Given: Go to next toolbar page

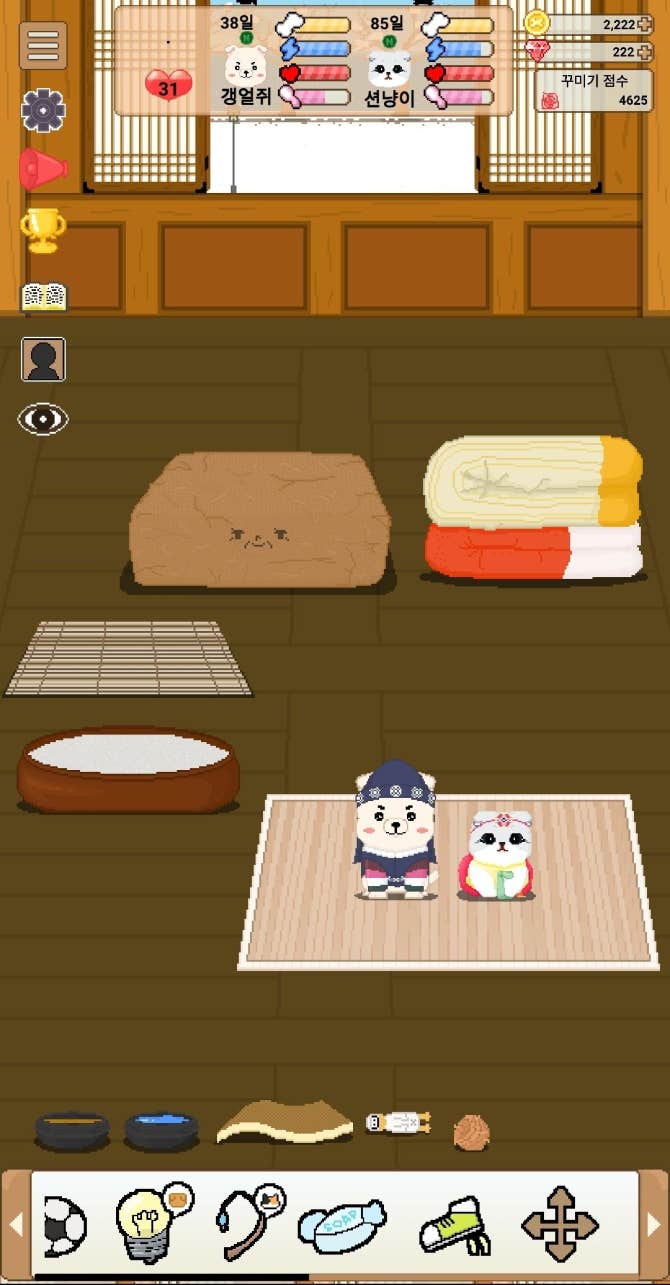Looking at the screenshot, I should pyautogui.click(x=654, y=1224).
